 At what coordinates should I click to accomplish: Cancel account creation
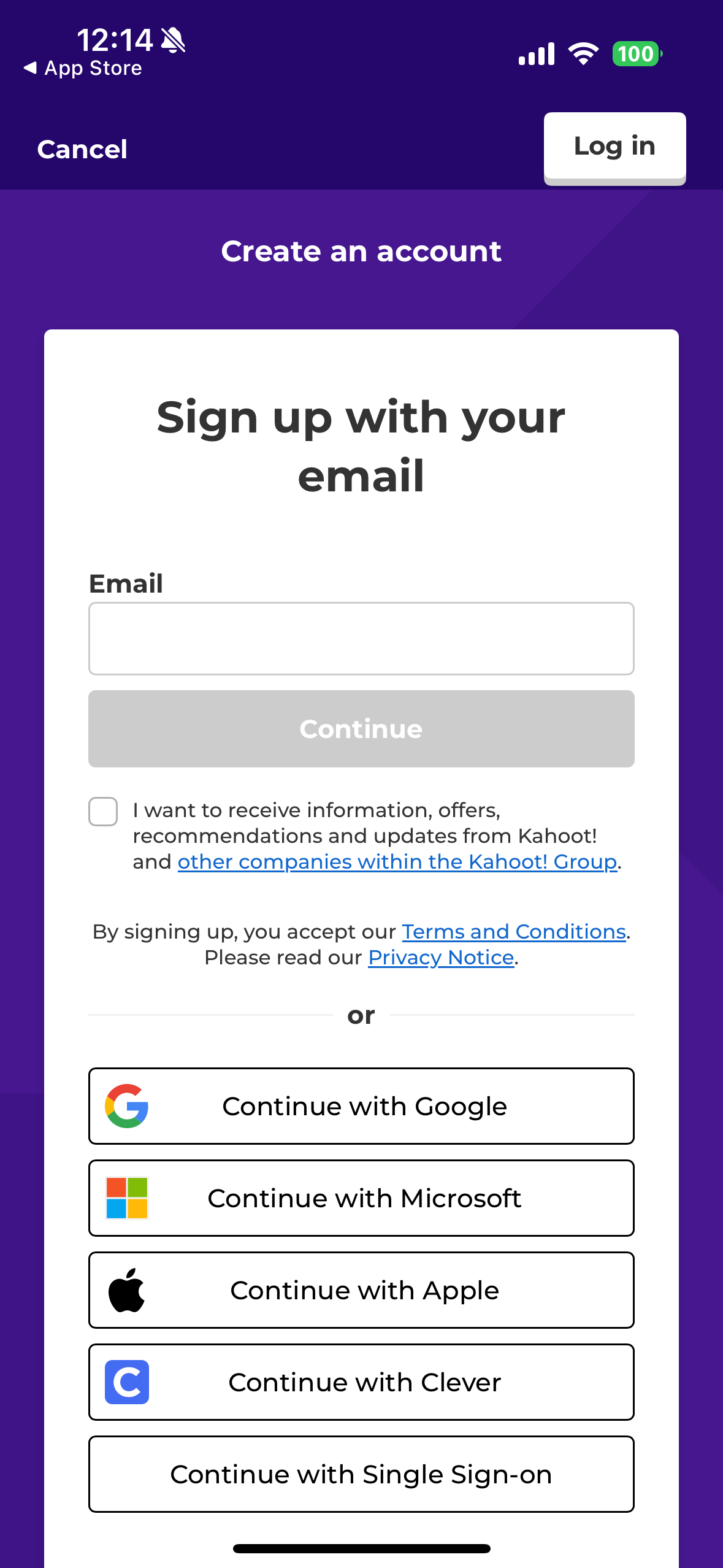(x=82, y=149)
